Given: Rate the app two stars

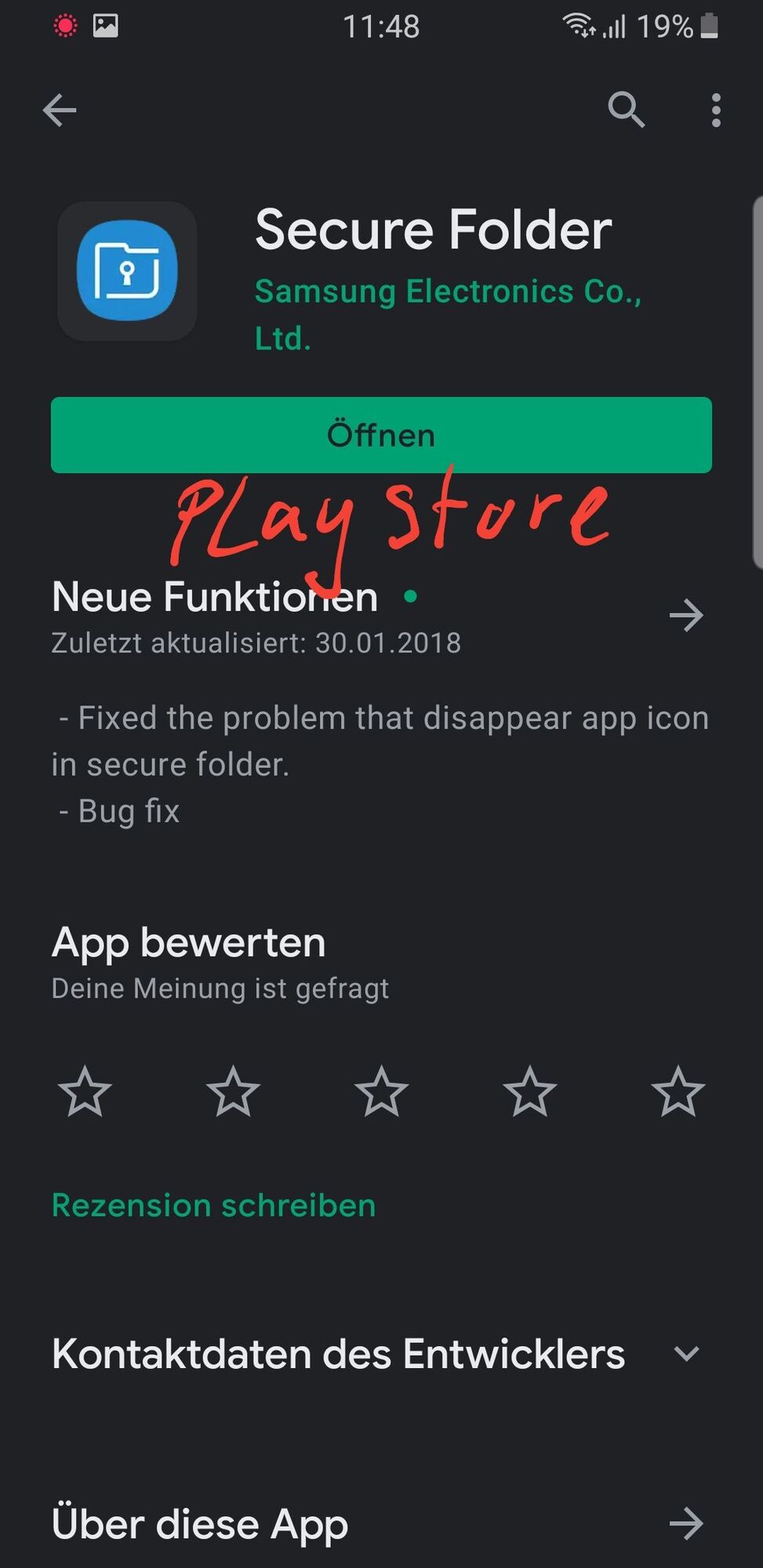Looking at the screenshot, I should pyautogui.click(x=233, y=1091).
